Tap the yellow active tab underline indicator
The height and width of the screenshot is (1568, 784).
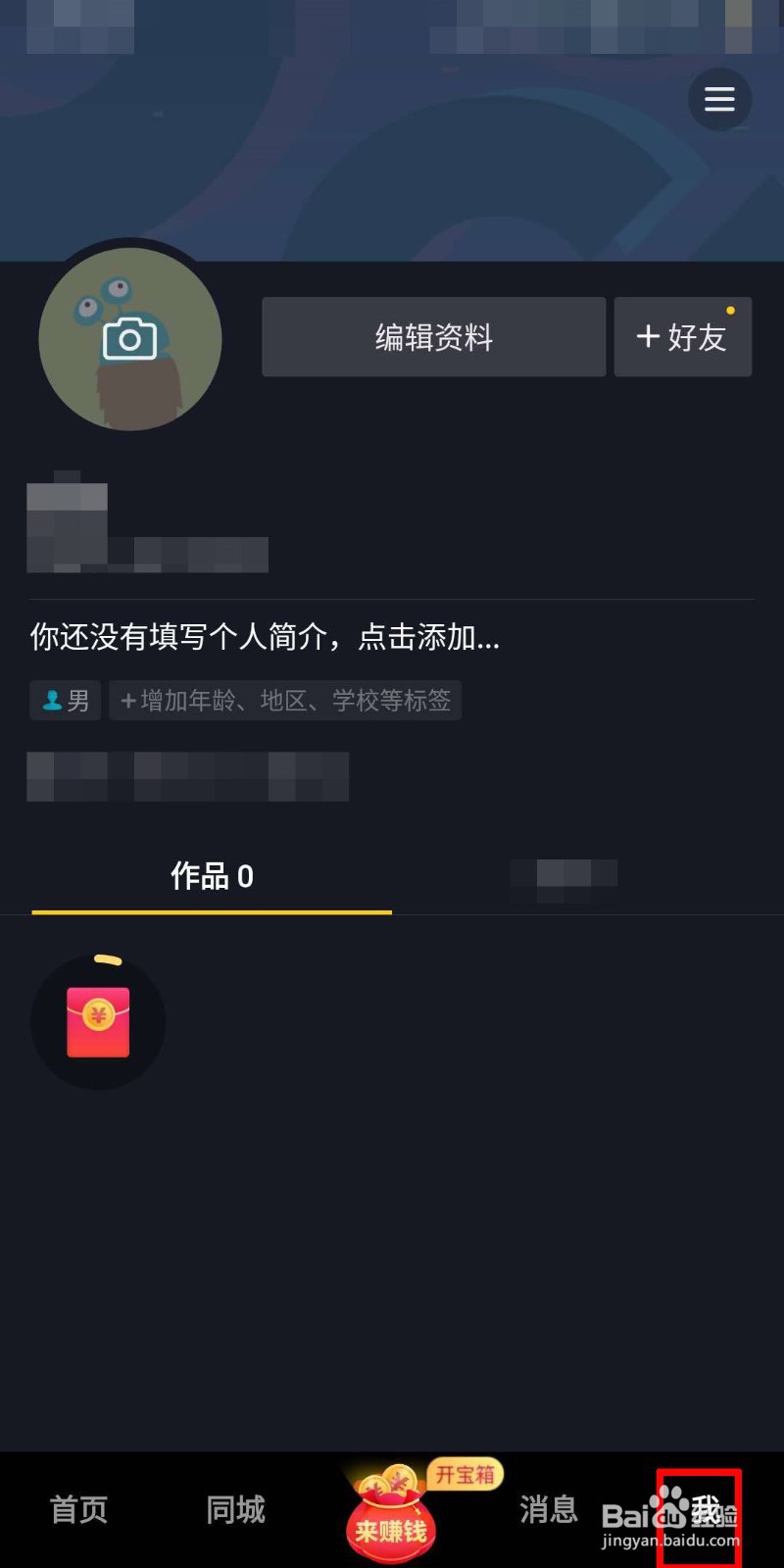tap(211, 914)
